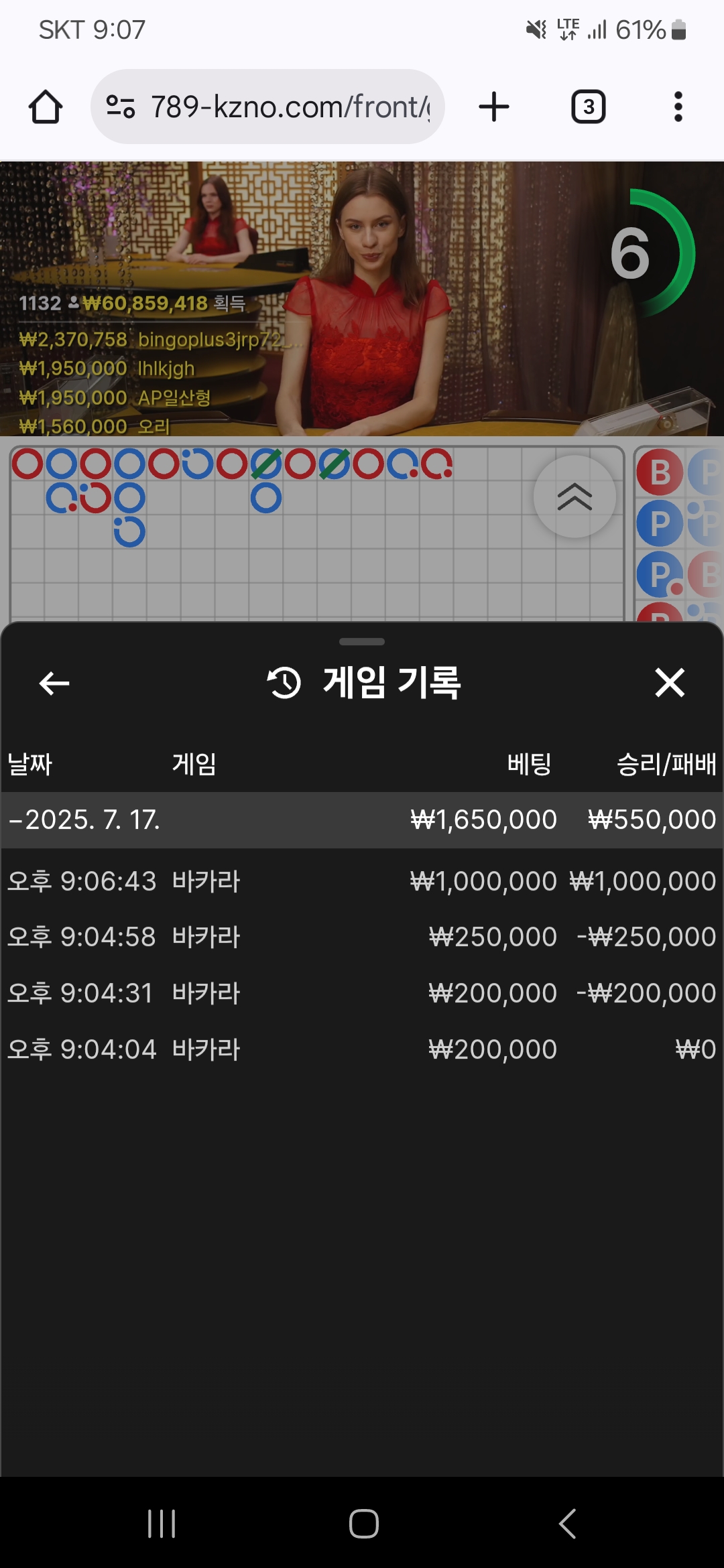The width and height of the screenshot is (724, 1568).
Task: Close the 게임 기록 panel
Action: [x=670, y=683]
